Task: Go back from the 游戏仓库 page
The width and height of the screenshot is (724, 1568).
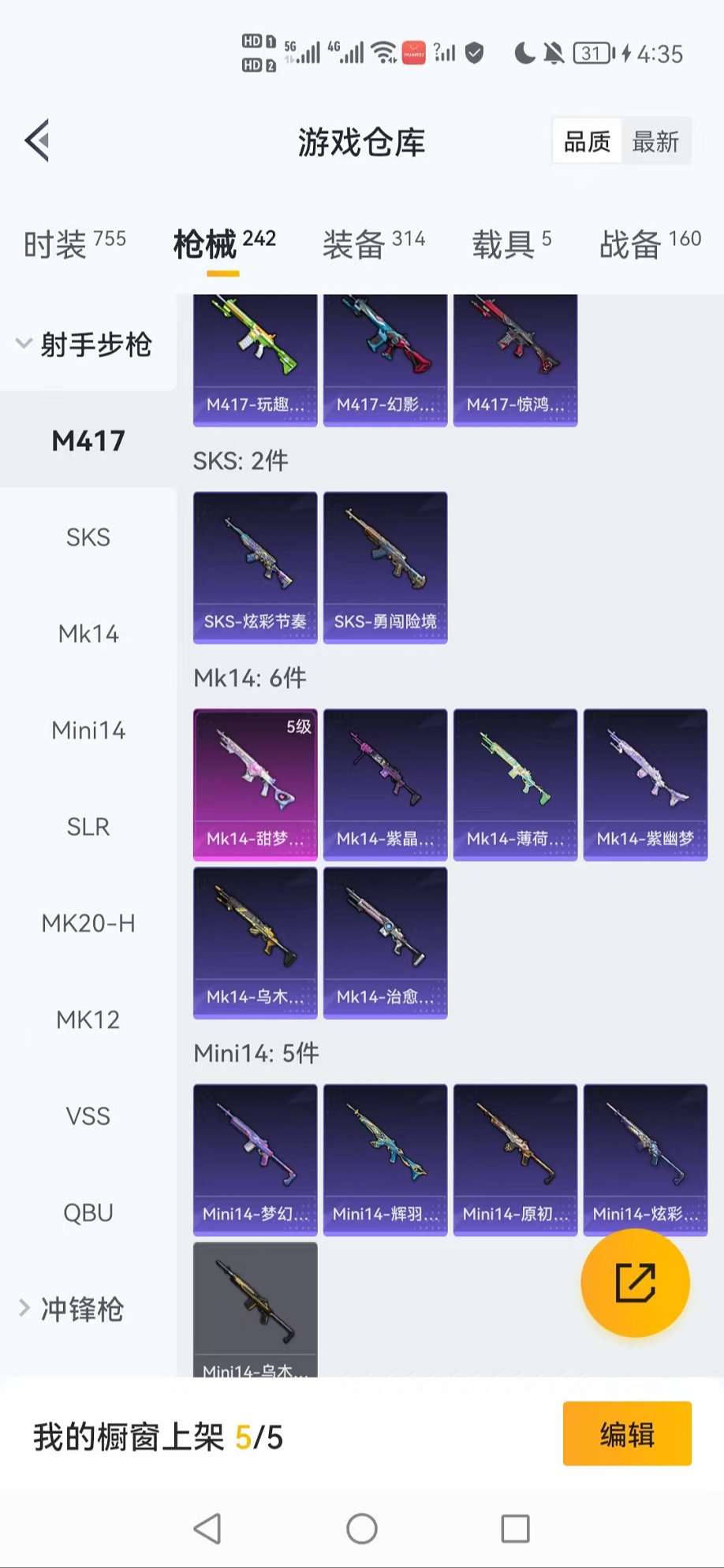Action: pyautogui.click(x=38, y=141)
